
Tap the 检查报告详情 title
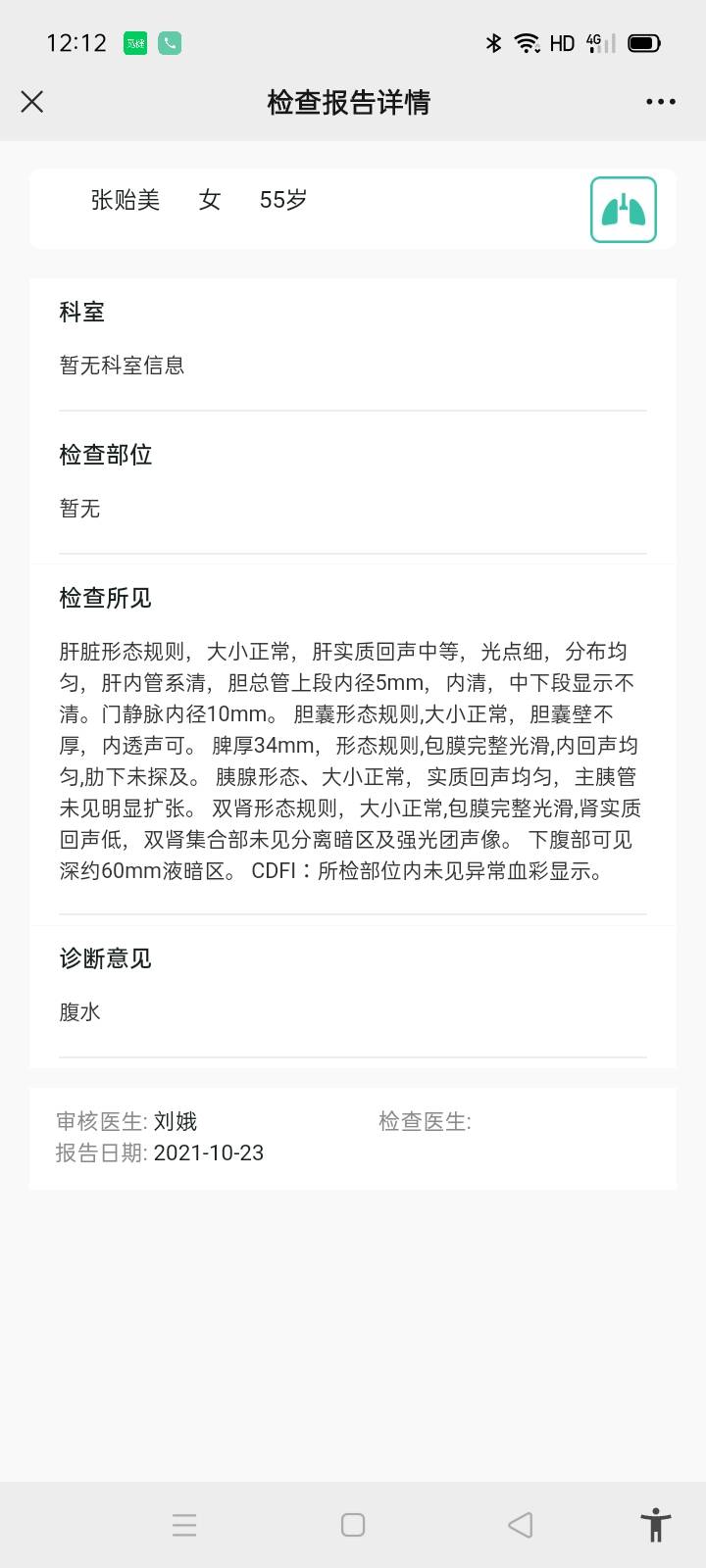[x=351, y=102]
